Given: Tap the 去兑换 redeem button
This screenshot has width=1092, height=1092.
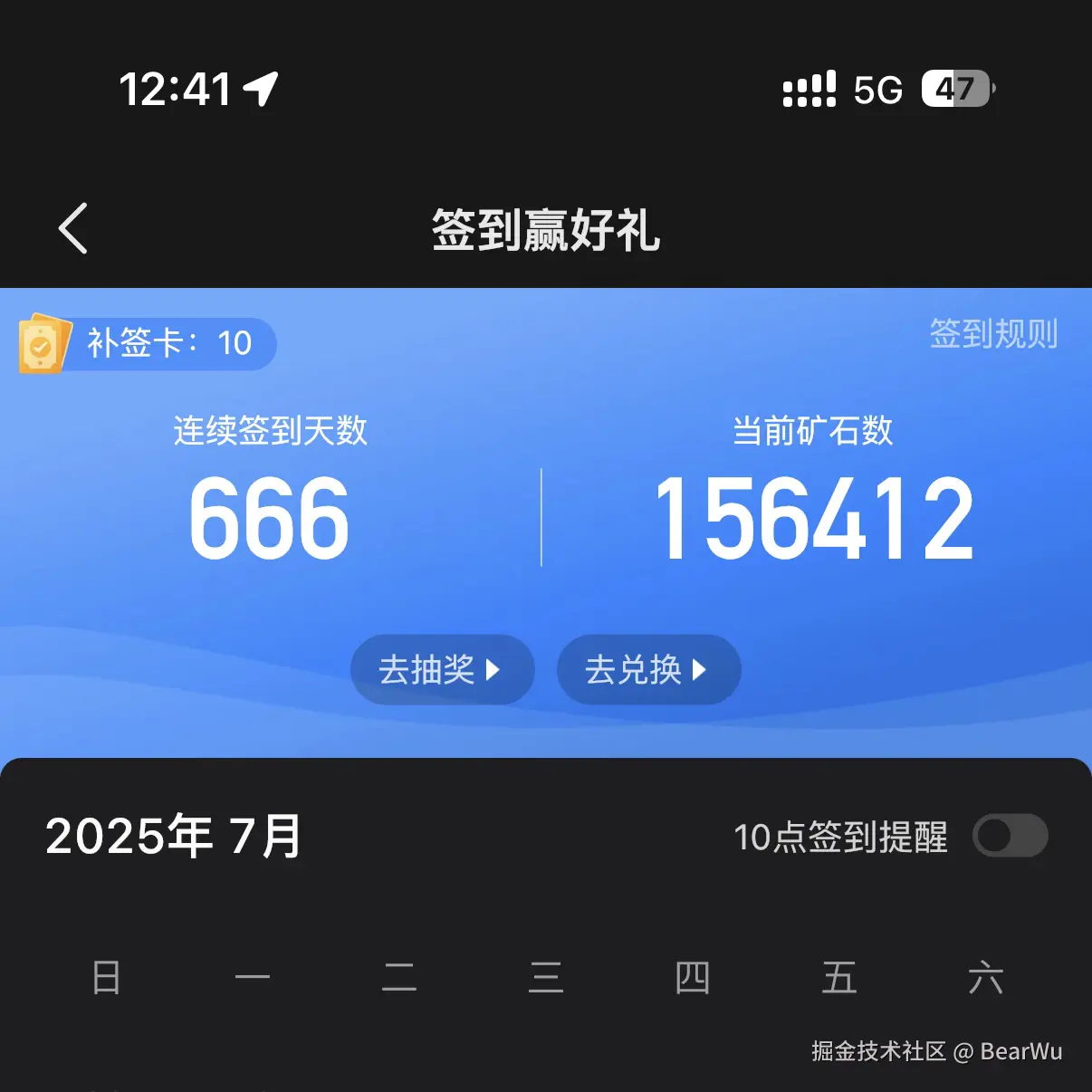Looking at the screenshot, I should 648,670.
